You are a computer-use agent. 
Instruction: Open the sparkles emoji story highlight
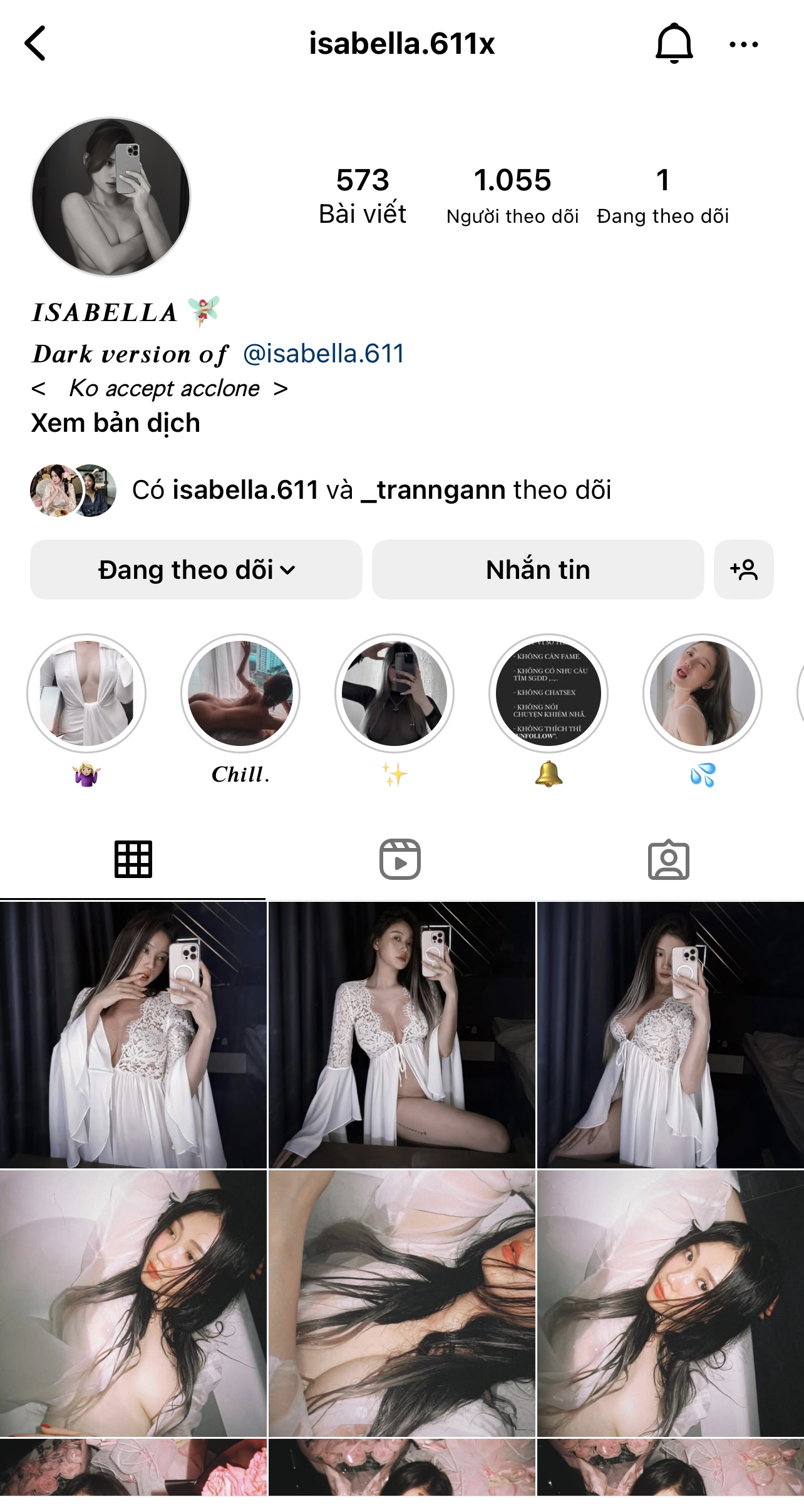(394, 693)
